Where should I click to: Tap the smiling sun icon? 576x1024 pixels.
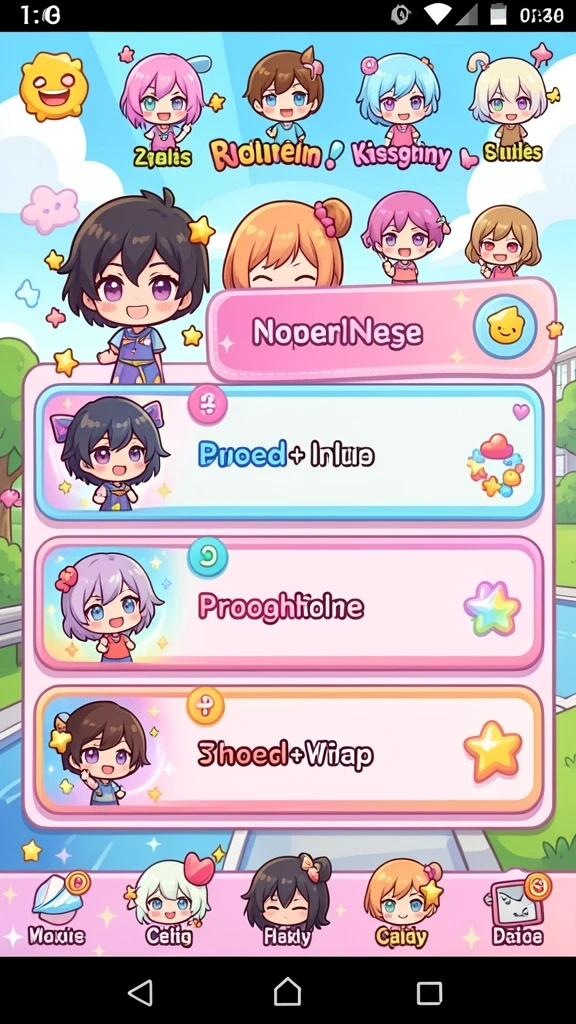(x=54, y=86)
